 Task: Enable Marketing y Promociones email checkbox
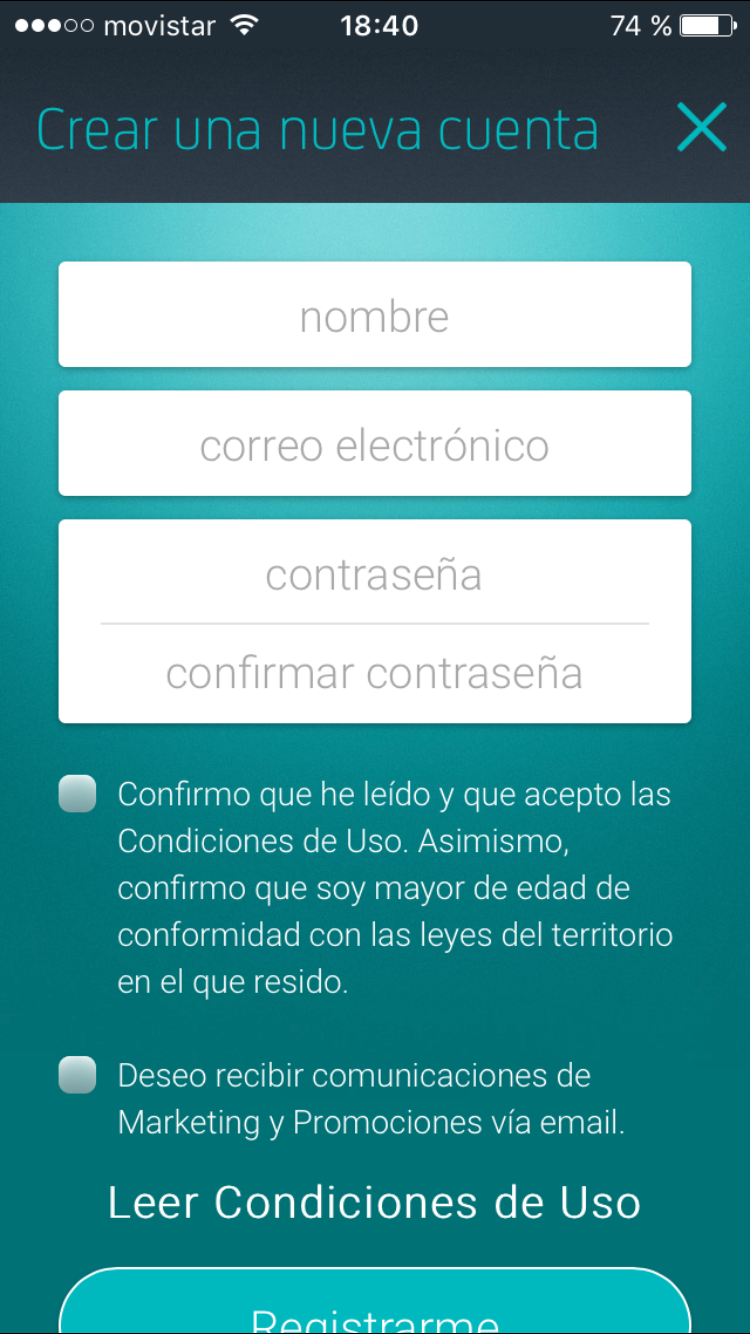coord(78,1075)
